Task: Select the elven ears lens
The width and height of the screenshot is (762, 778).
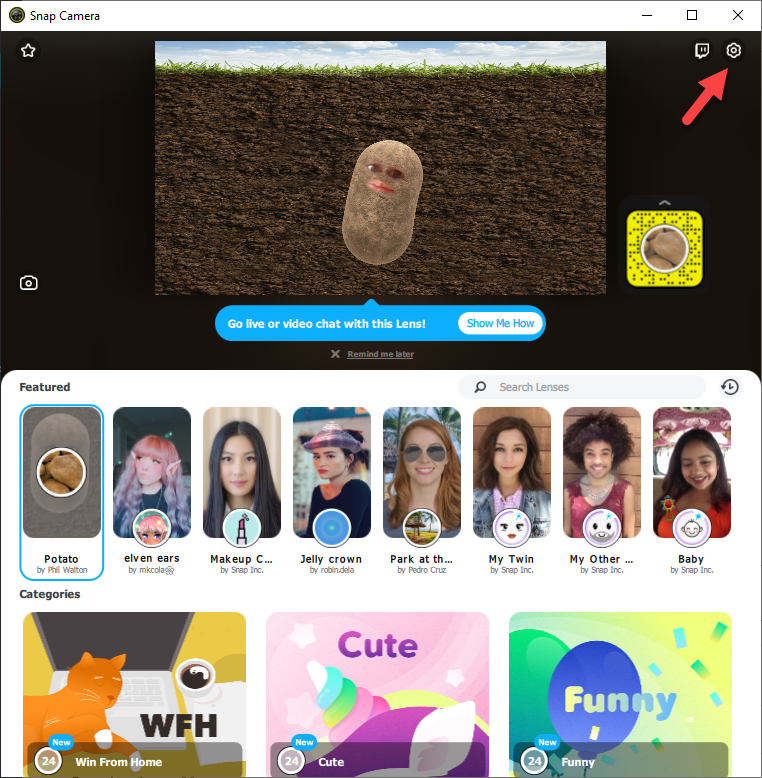Action: pyautogui.click(x=151, y=490)
